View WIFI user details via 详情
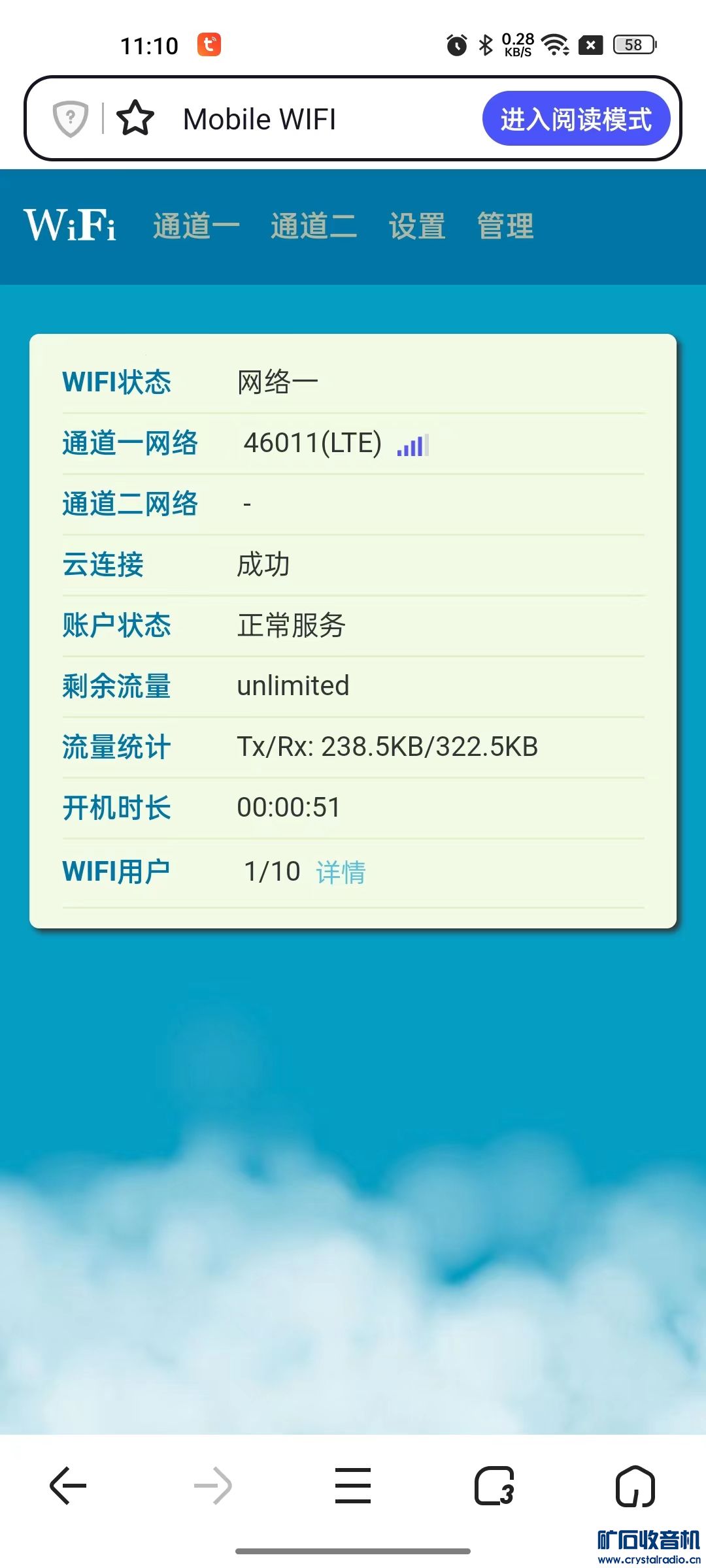This screenshot has height=1568, width=706. 341,872
